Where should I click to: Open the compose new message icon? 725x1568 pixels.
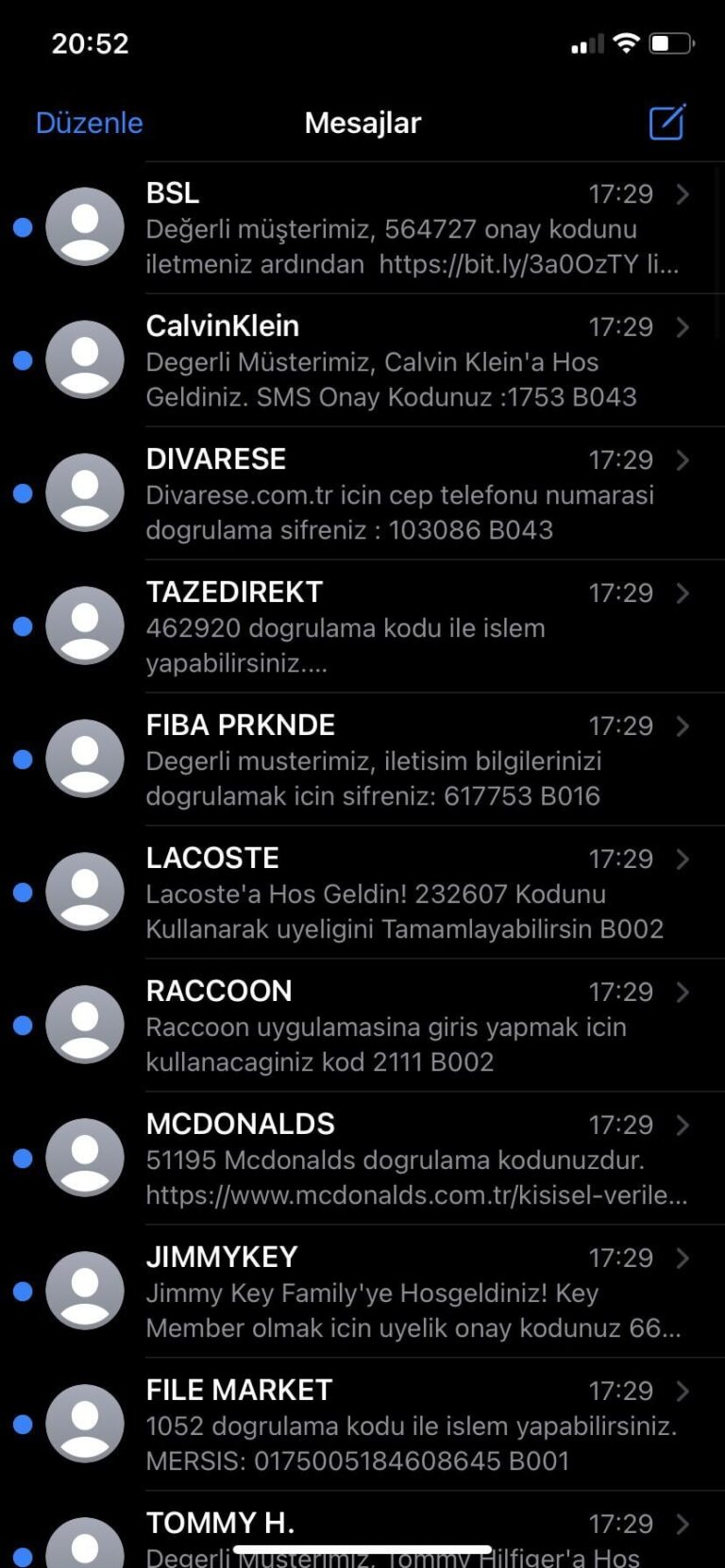point(666,123)
